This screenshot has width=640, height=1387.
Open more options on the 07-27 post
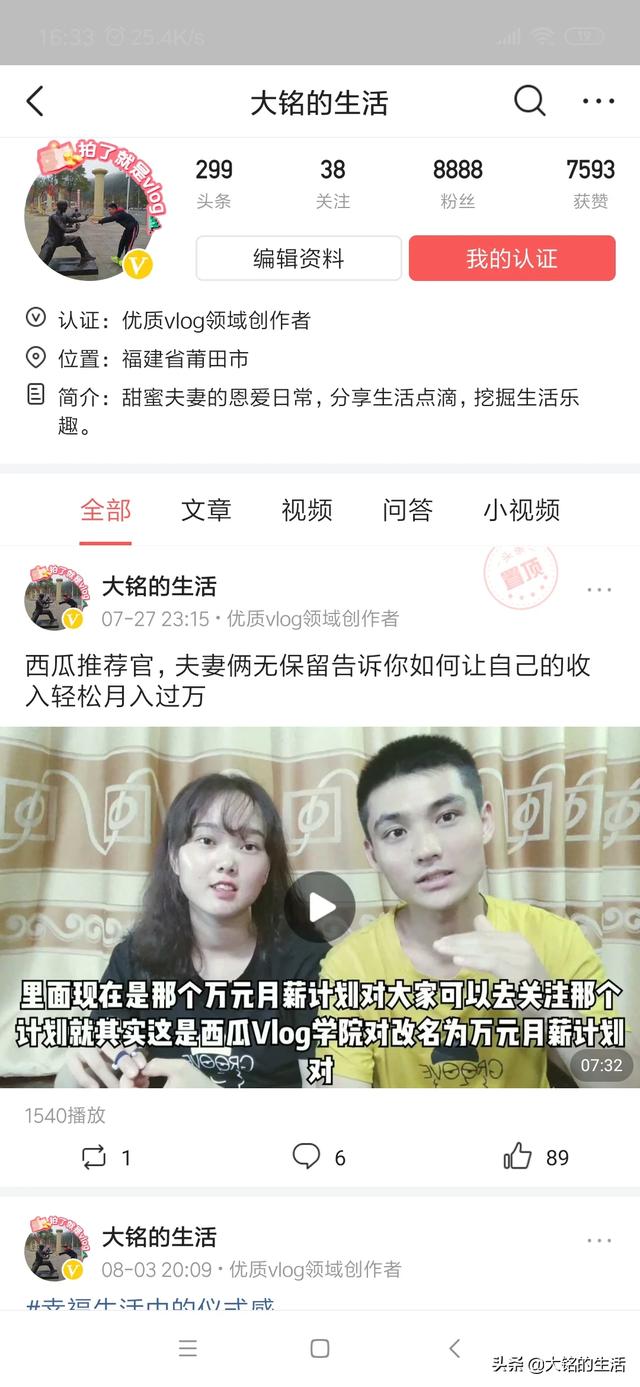pyautogui.click(x=599, y=590)
